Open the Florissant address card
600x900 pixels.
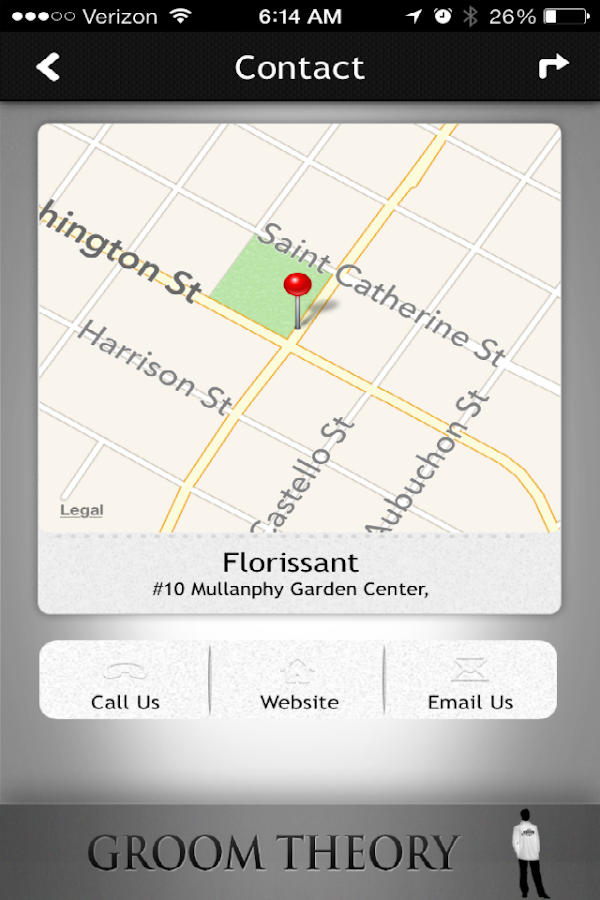(x=299, y=574)
